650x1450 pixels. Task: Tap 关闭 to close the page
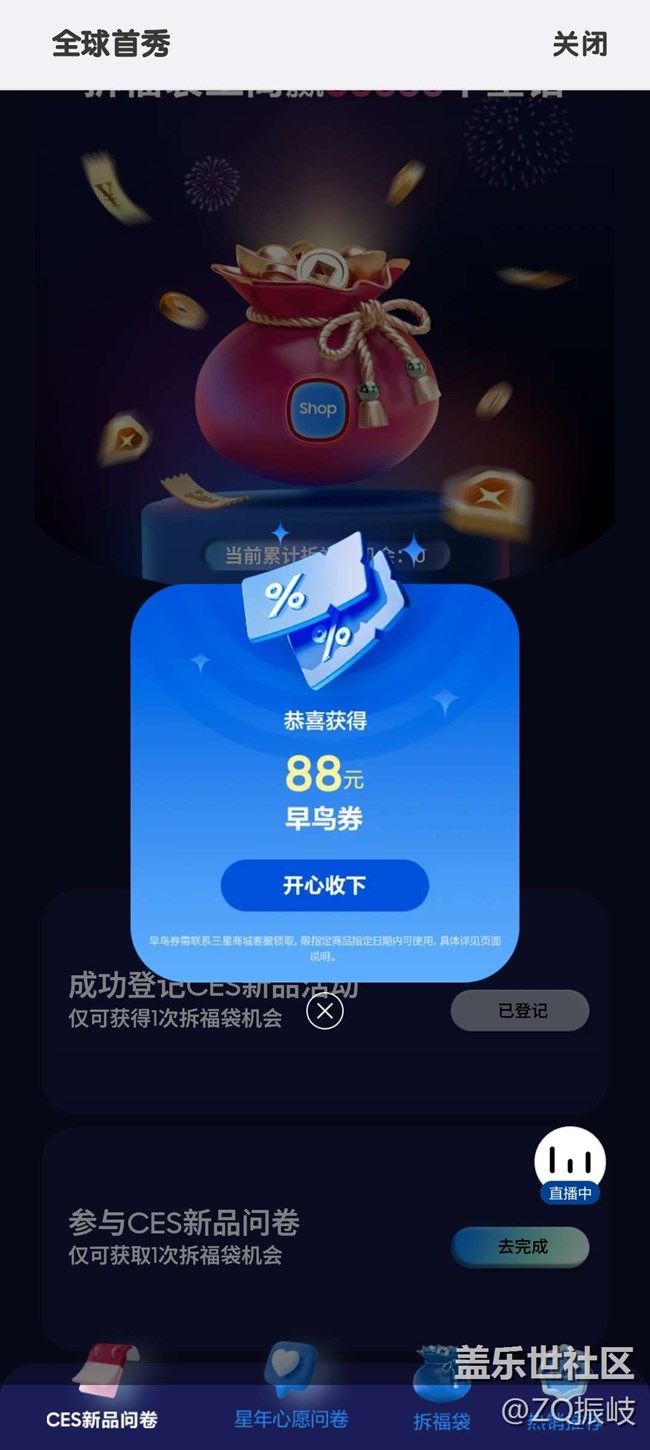pyautogui.click(x=579, y=44)
